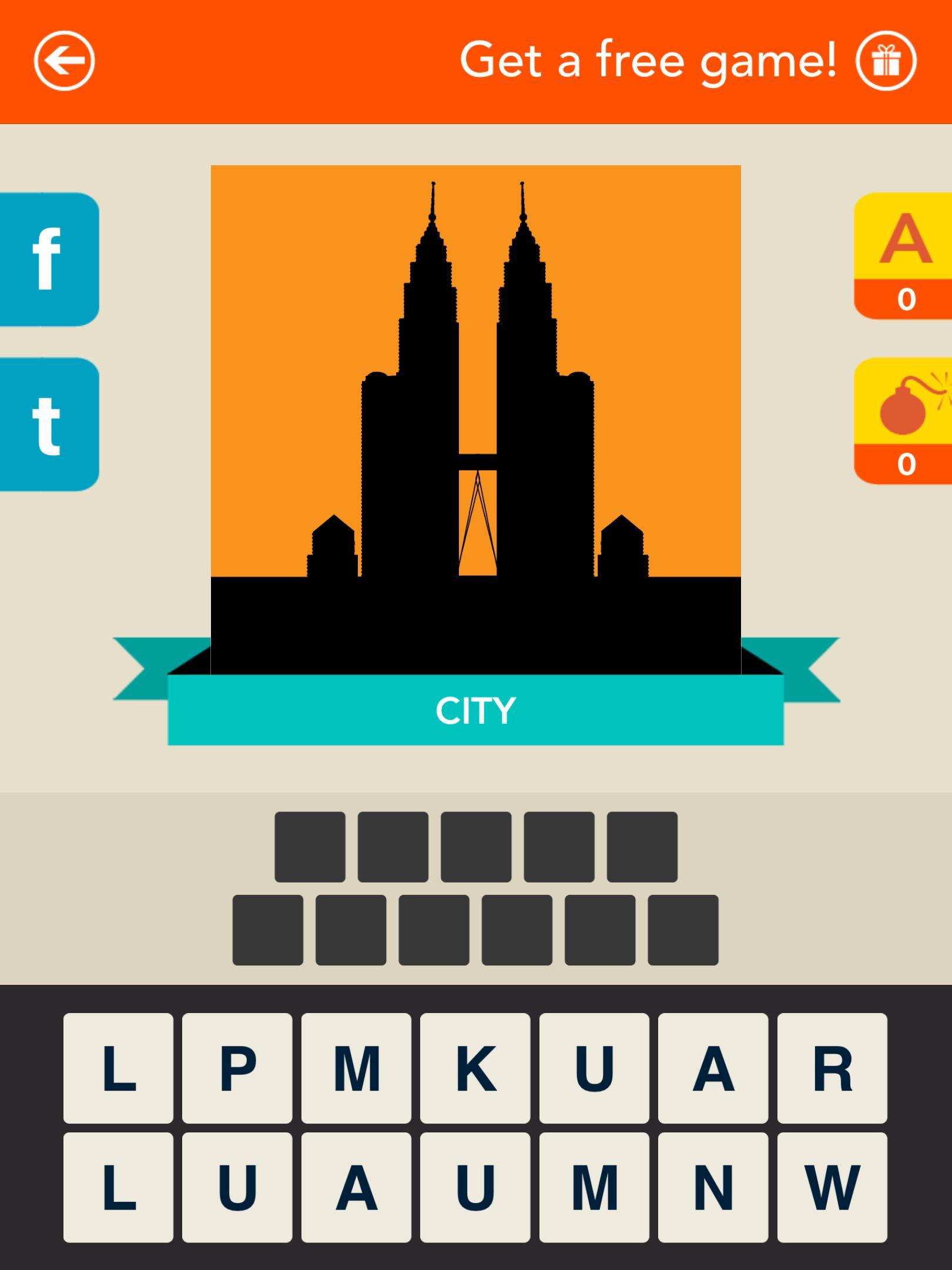
Task: Share puzzle on Twitter
Action: pos(48,424)
